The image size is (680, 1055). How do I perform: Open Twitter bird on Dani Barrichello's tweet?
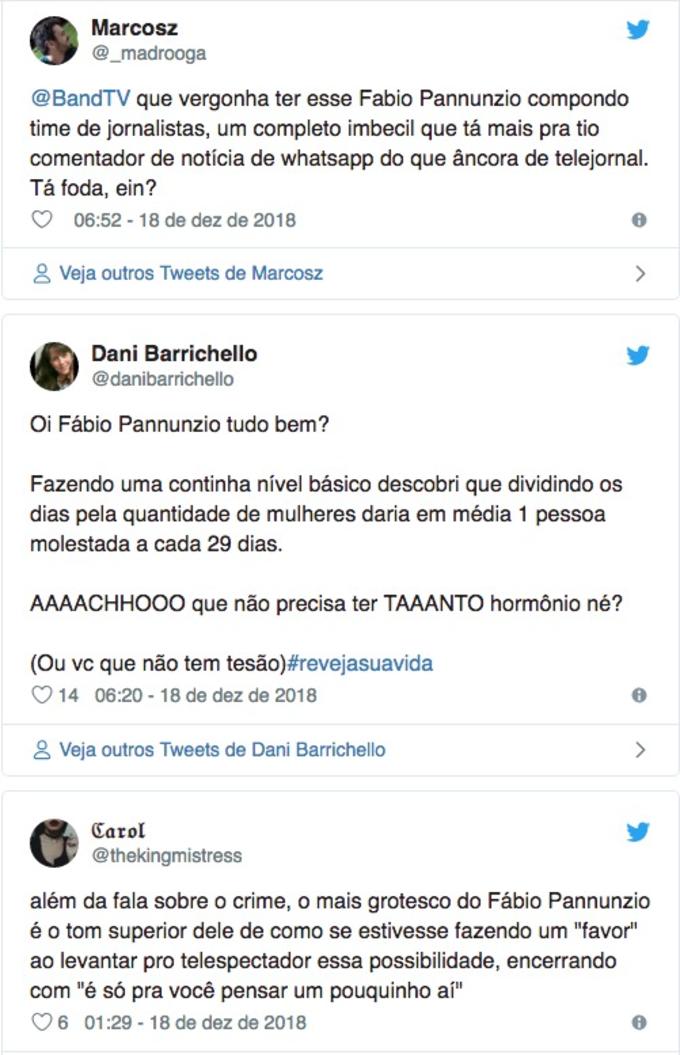point(638,355)
